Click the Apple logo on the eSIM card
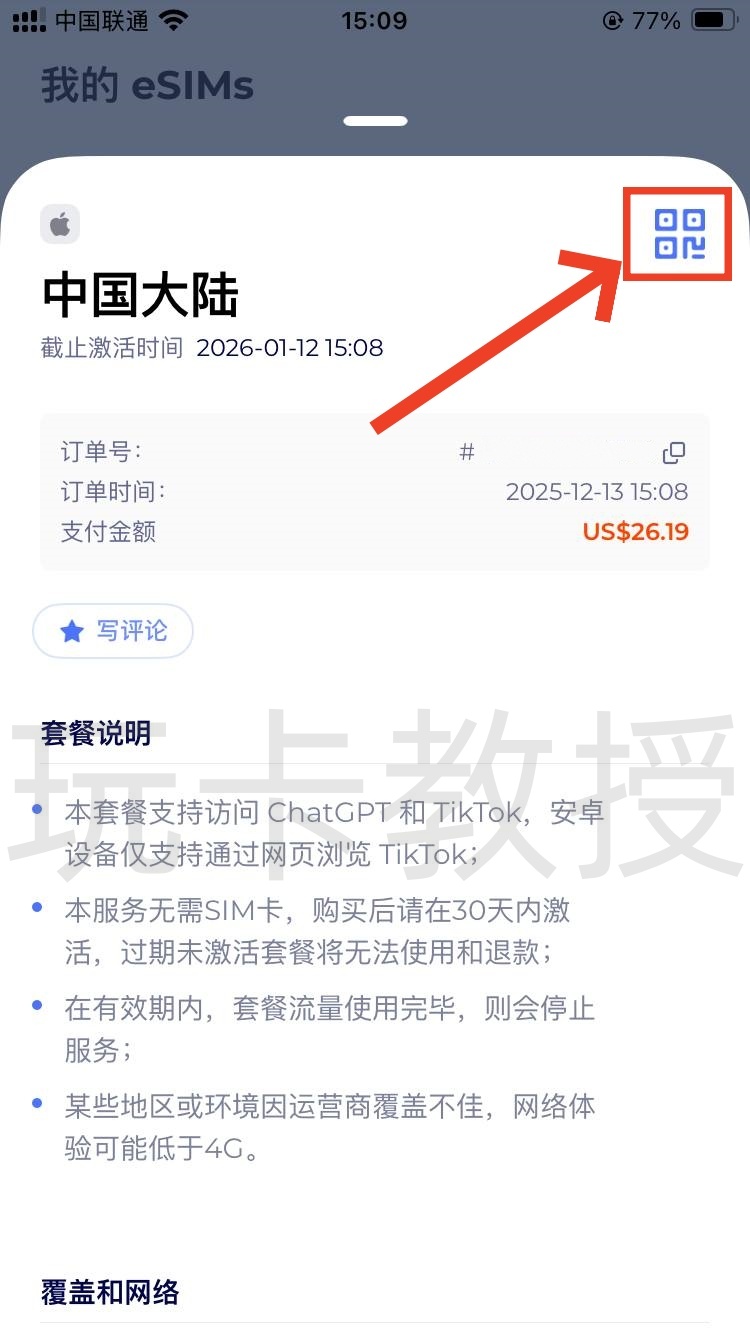750x1334 pixels. (x=60, y=224)
